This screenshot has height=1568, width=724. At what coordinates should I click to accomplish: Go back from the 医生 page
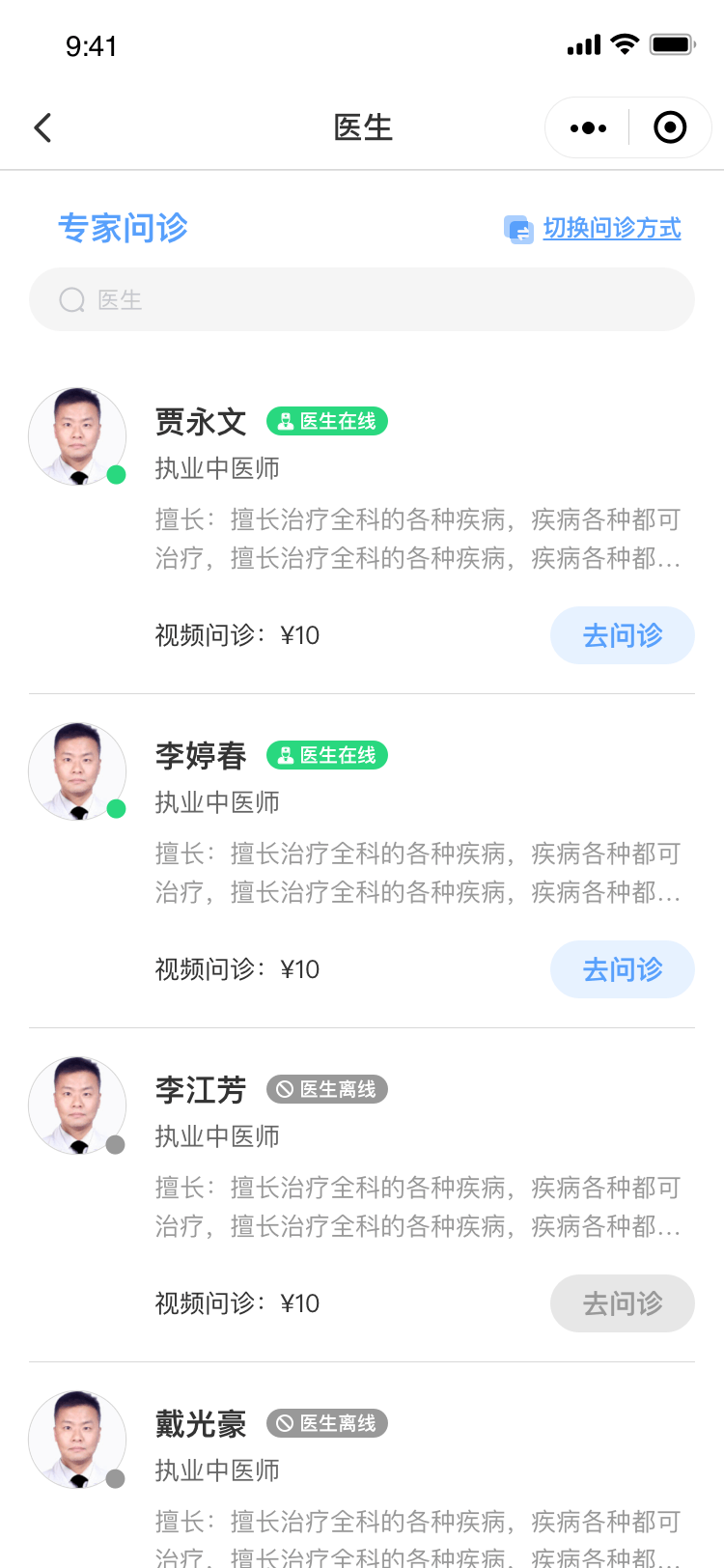tap(42, 127)
